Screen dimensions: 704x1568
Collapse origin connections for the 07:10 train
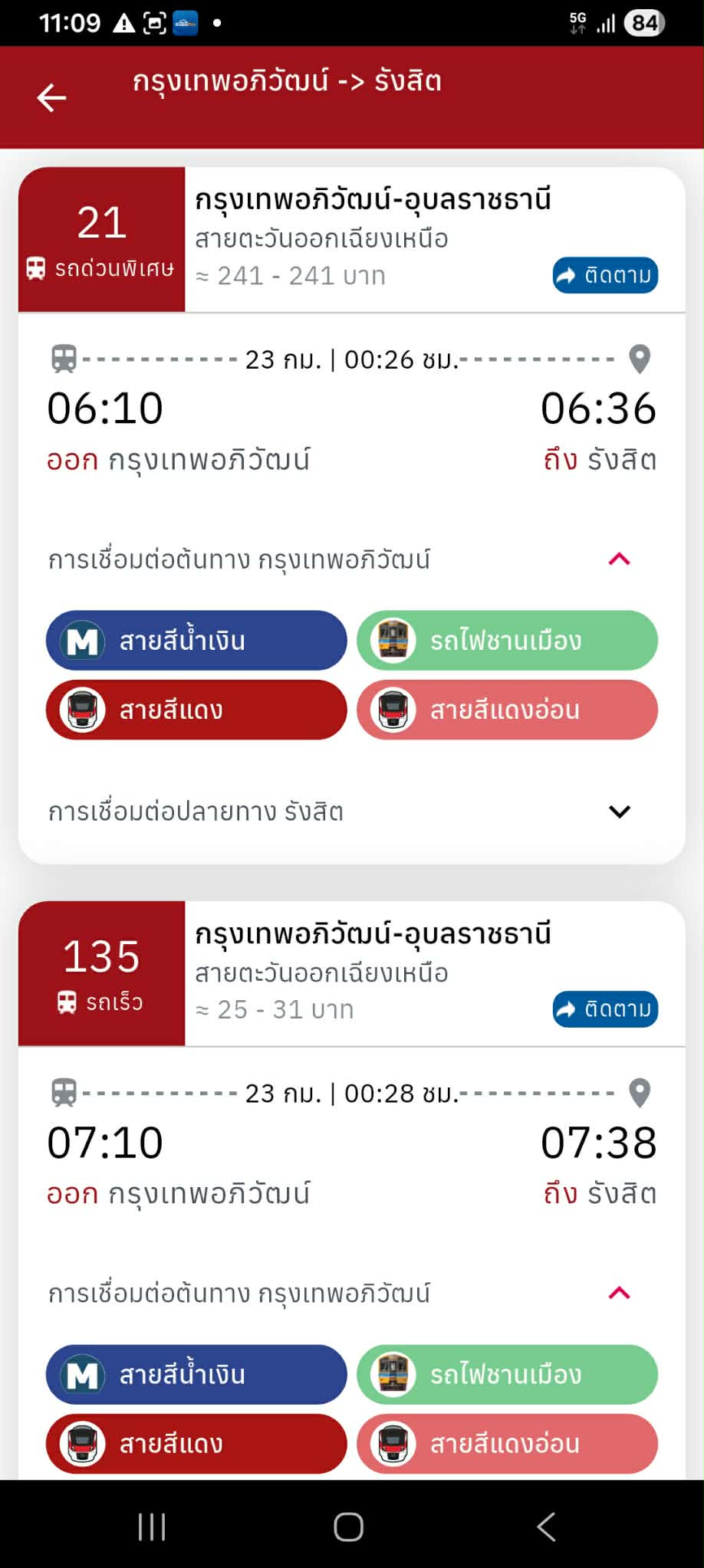pos(619,1294)
